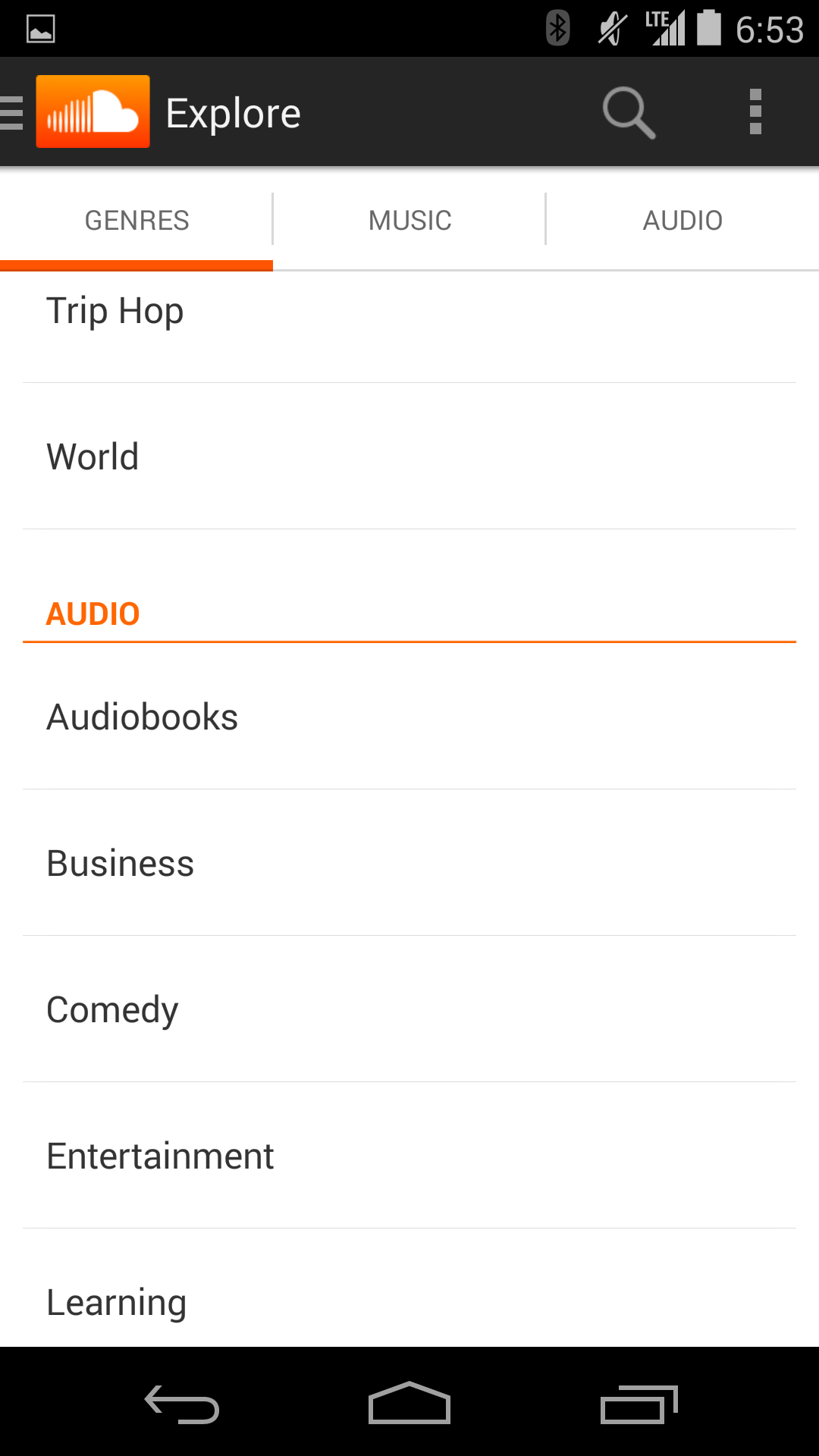
Task: Stay on the GENRES tab
Action: pyautogui.click(x=136, y=220)
